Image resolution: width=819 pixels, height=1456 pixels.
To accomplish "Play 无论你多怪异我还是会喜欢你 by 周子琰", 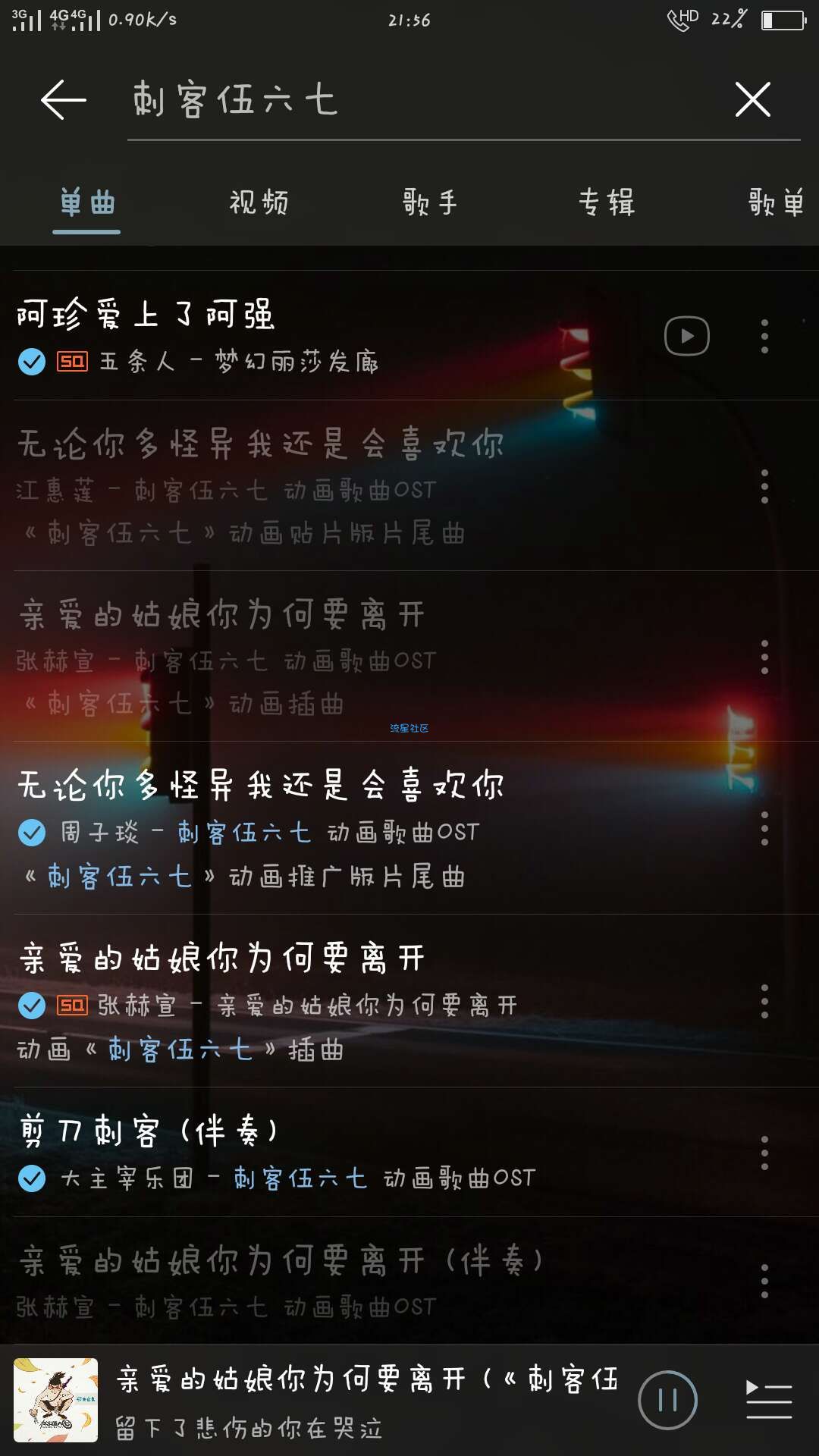I will 303,828.
